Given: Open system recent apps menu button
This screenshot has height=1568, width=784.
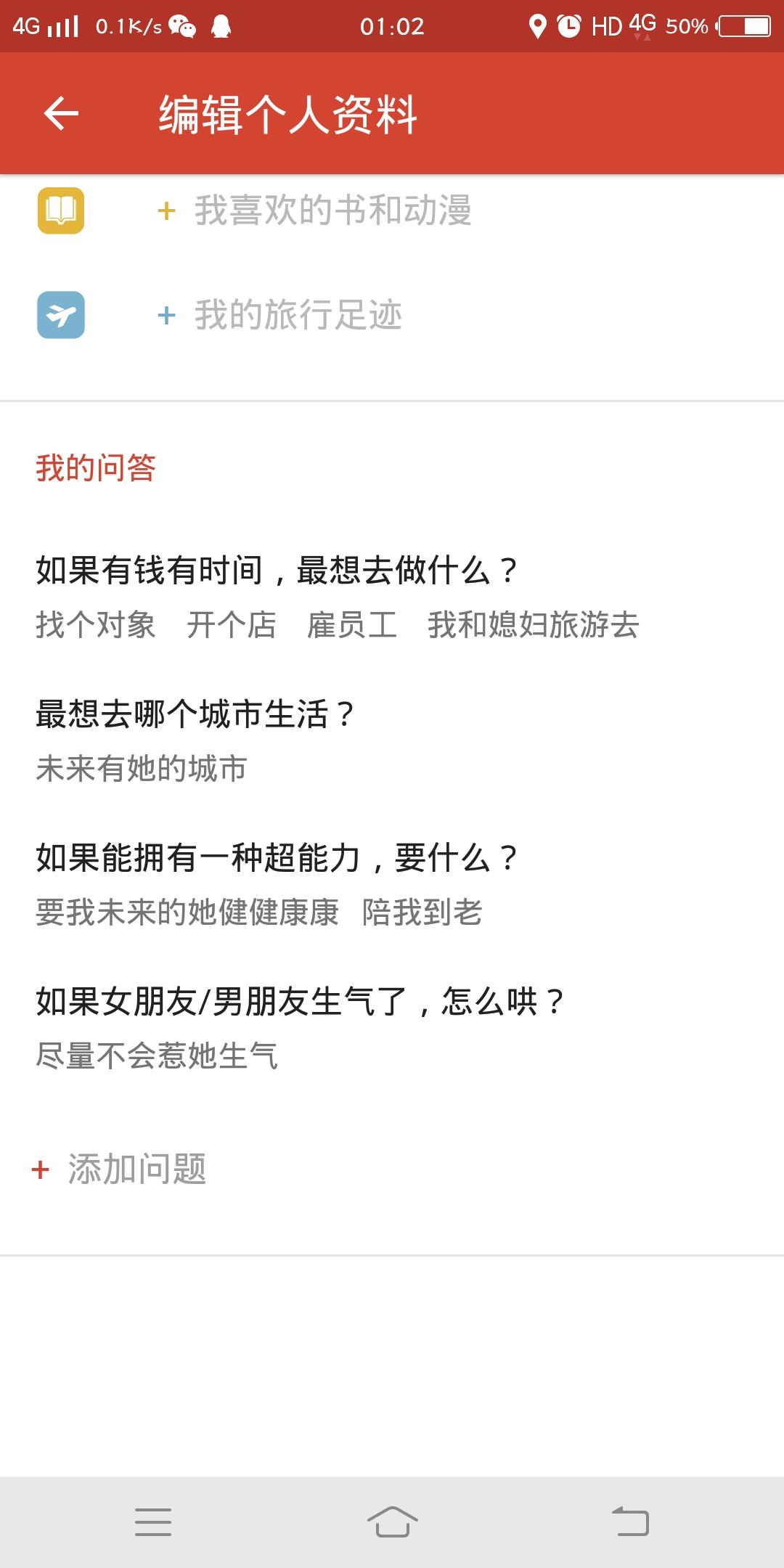Looking at the screenshot, I should point(153,1522).
